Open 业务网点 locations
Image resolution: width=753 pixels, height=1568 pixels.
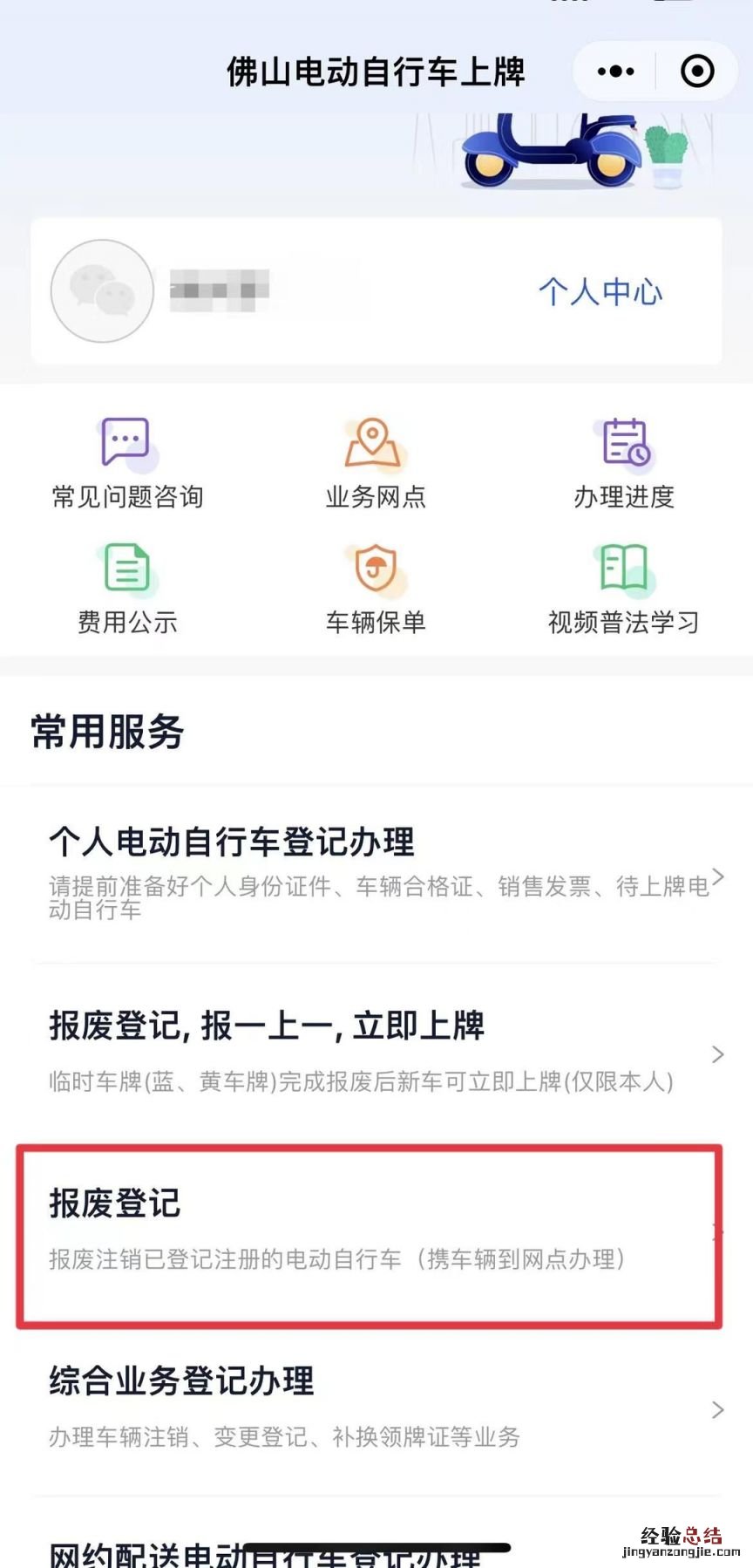click(375, 464)
